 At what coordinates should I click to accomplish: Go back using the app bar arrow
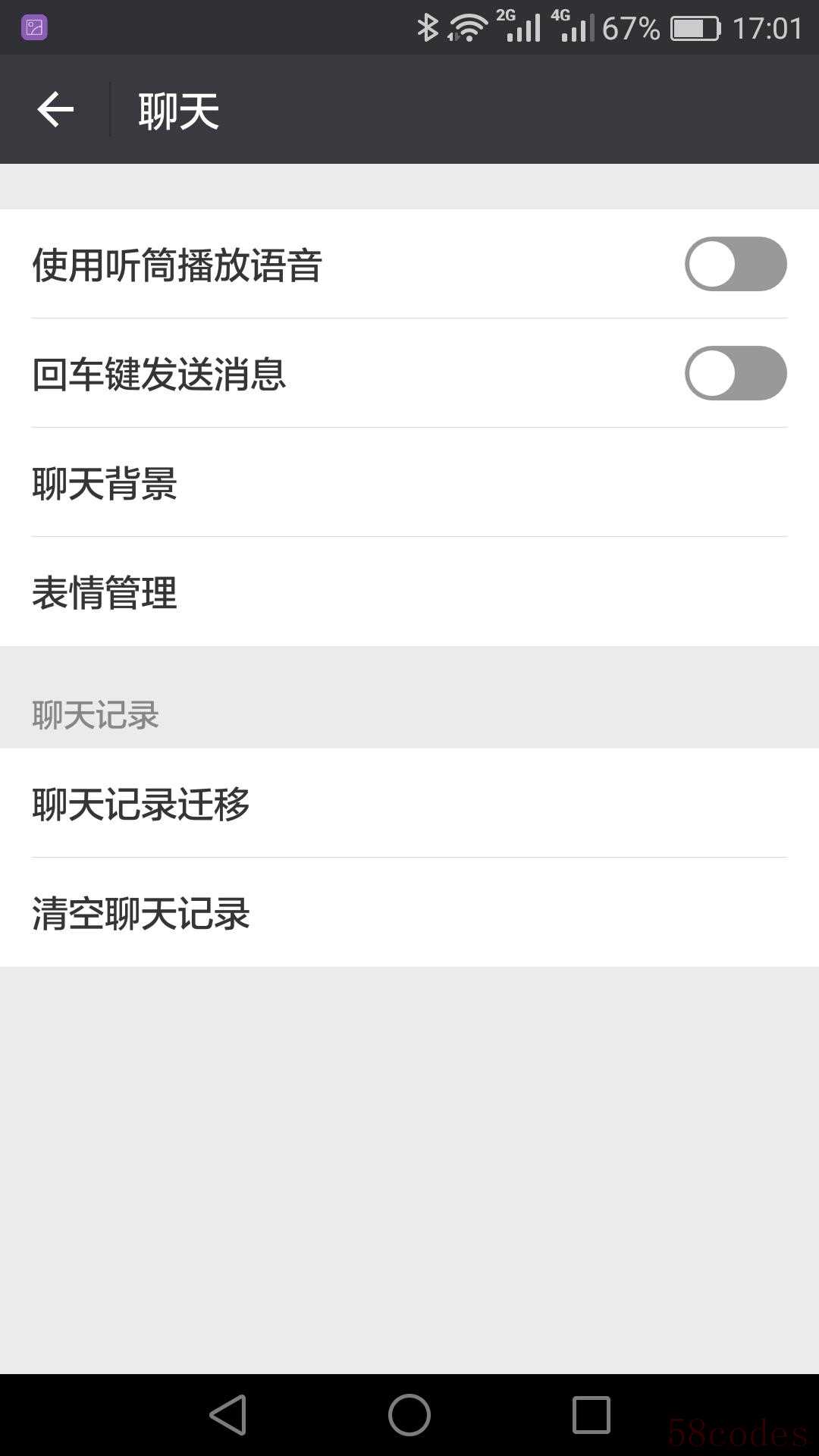point(55,109)
